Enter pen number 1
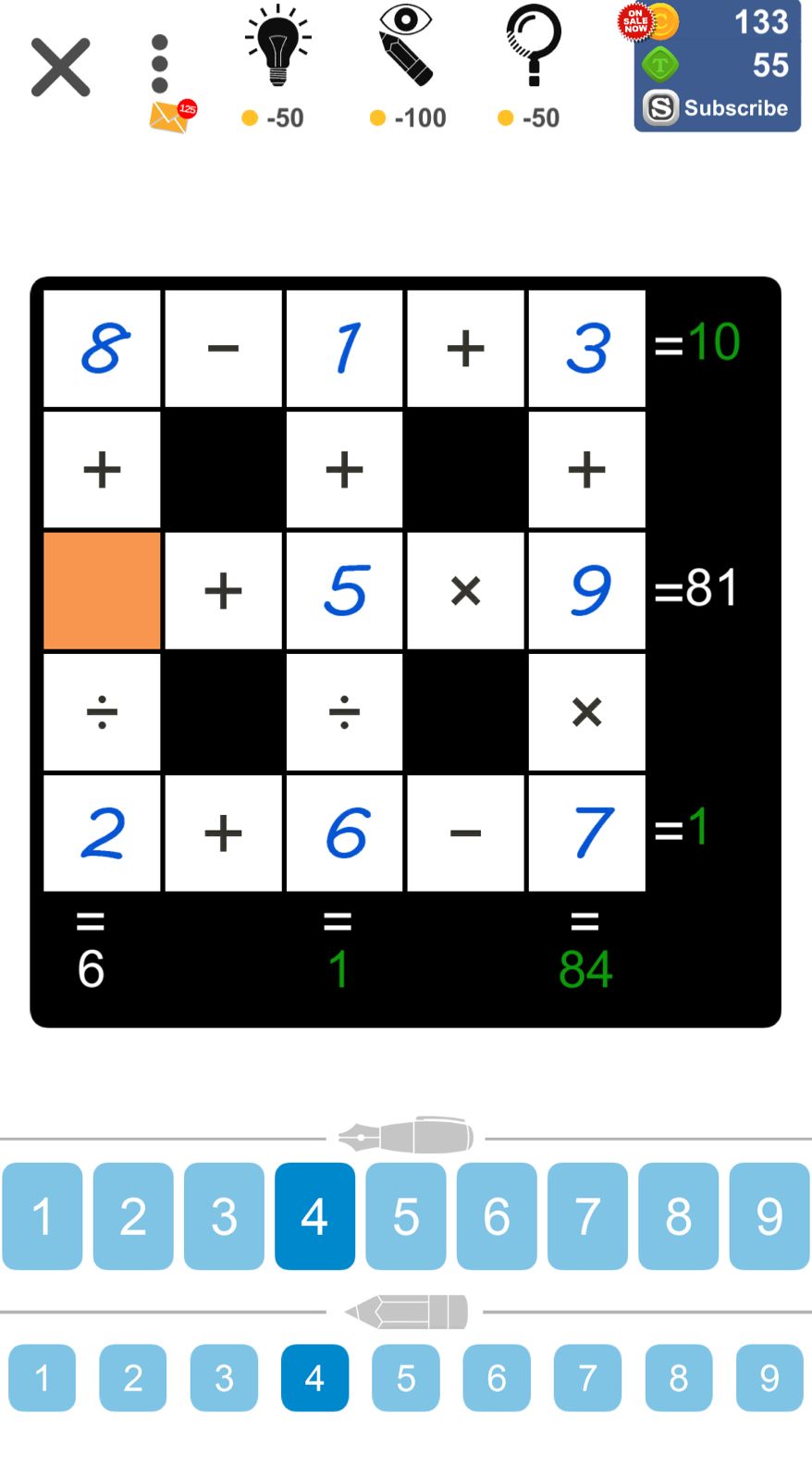The height and width of the screenshot is (1480, 812). click(x=43, y=1215)
